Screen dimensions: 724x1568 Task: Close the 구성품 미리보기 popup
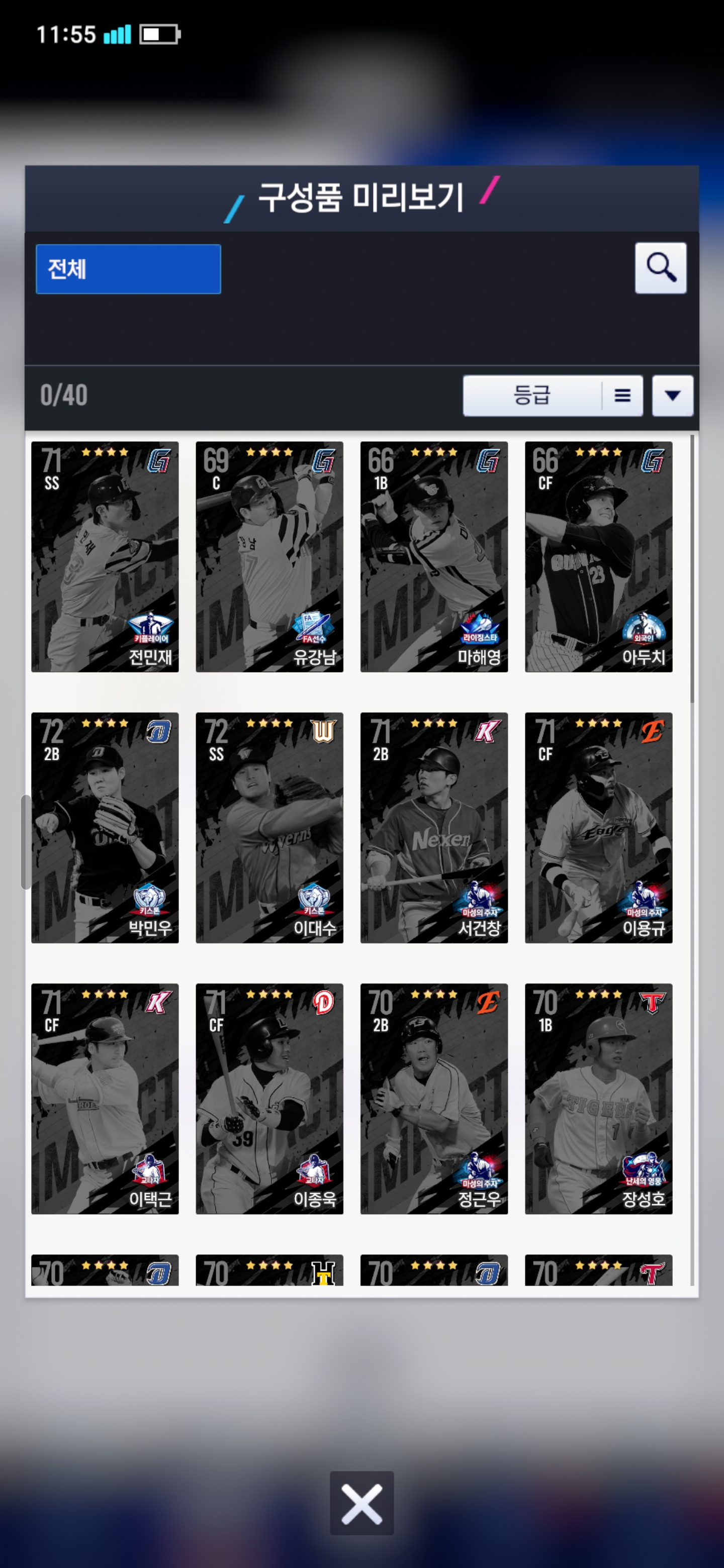[361, 1503]
